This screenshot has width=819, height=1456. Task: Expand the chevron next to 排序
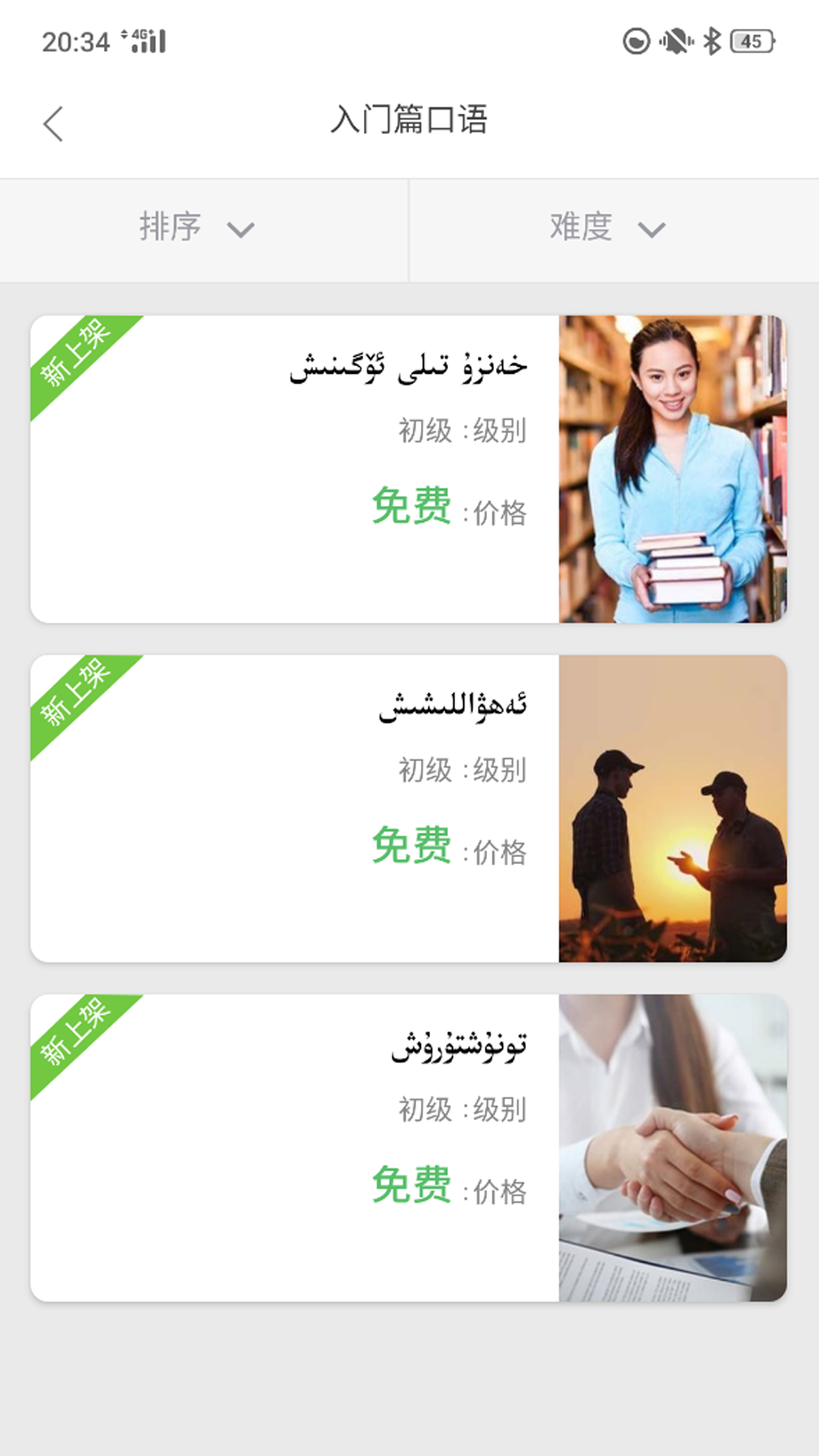click(240, 231)
